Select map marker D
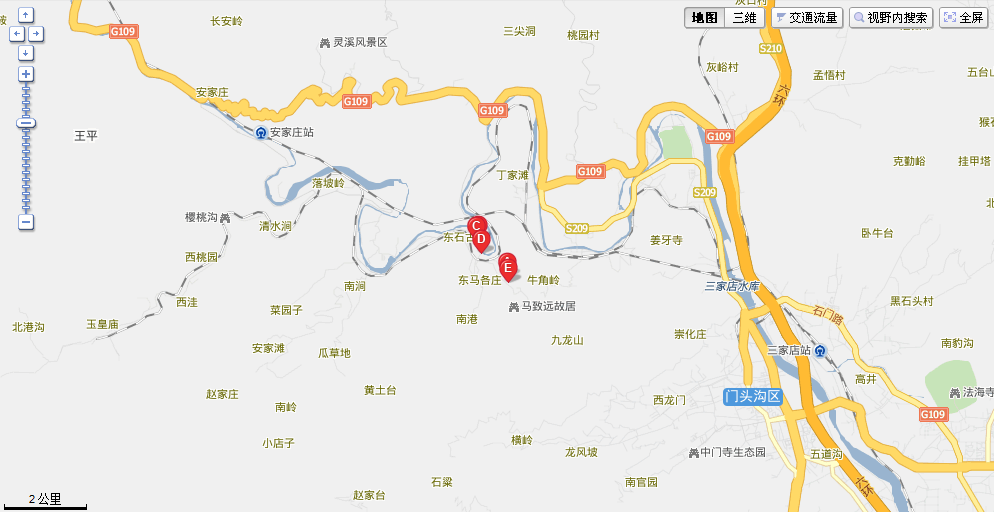Image resolution: width=994 pixels, height=512 pixels. 481,239
